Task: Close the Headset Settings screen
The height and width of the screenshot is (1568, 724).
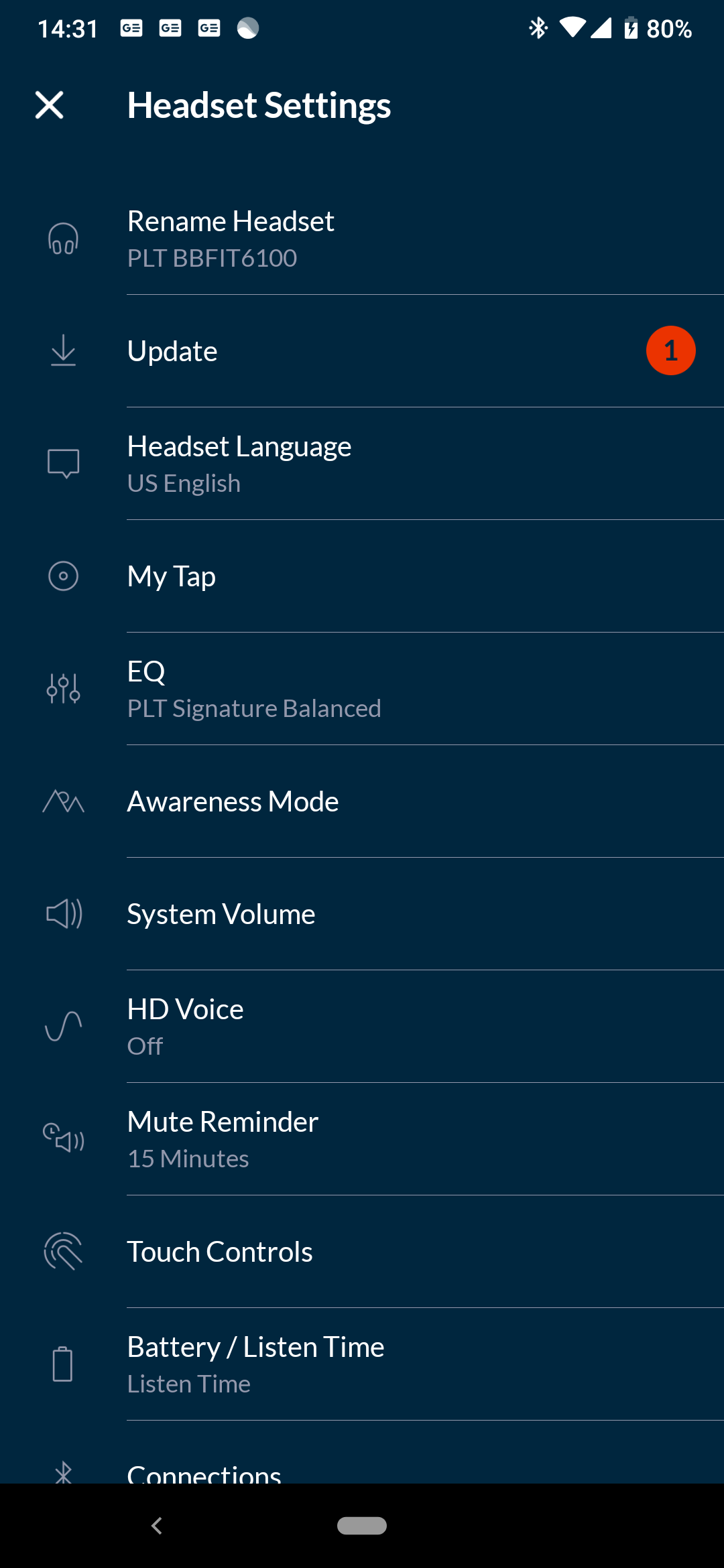Action: [50, 105]
